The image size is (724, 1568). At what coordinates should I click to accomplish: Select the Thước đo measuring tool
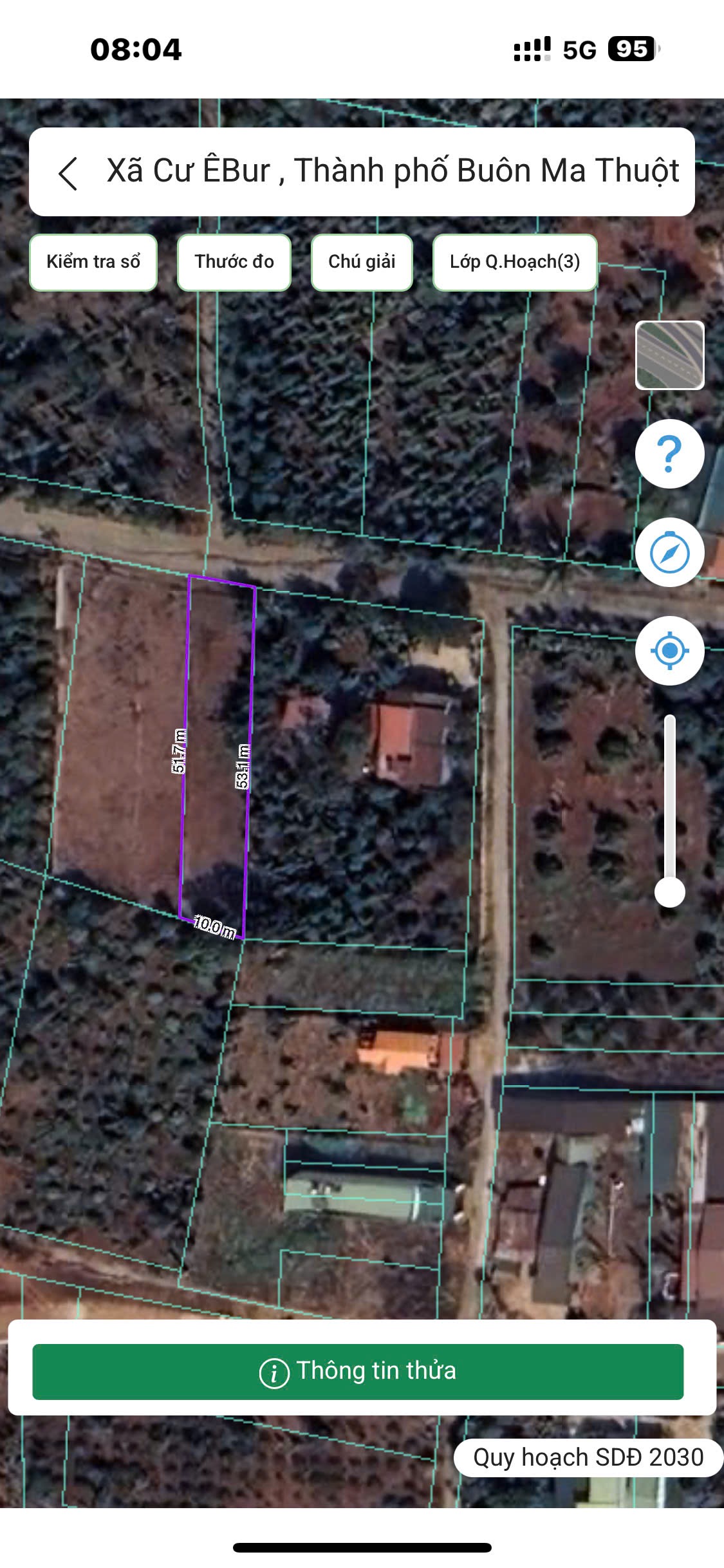[234, 262]
